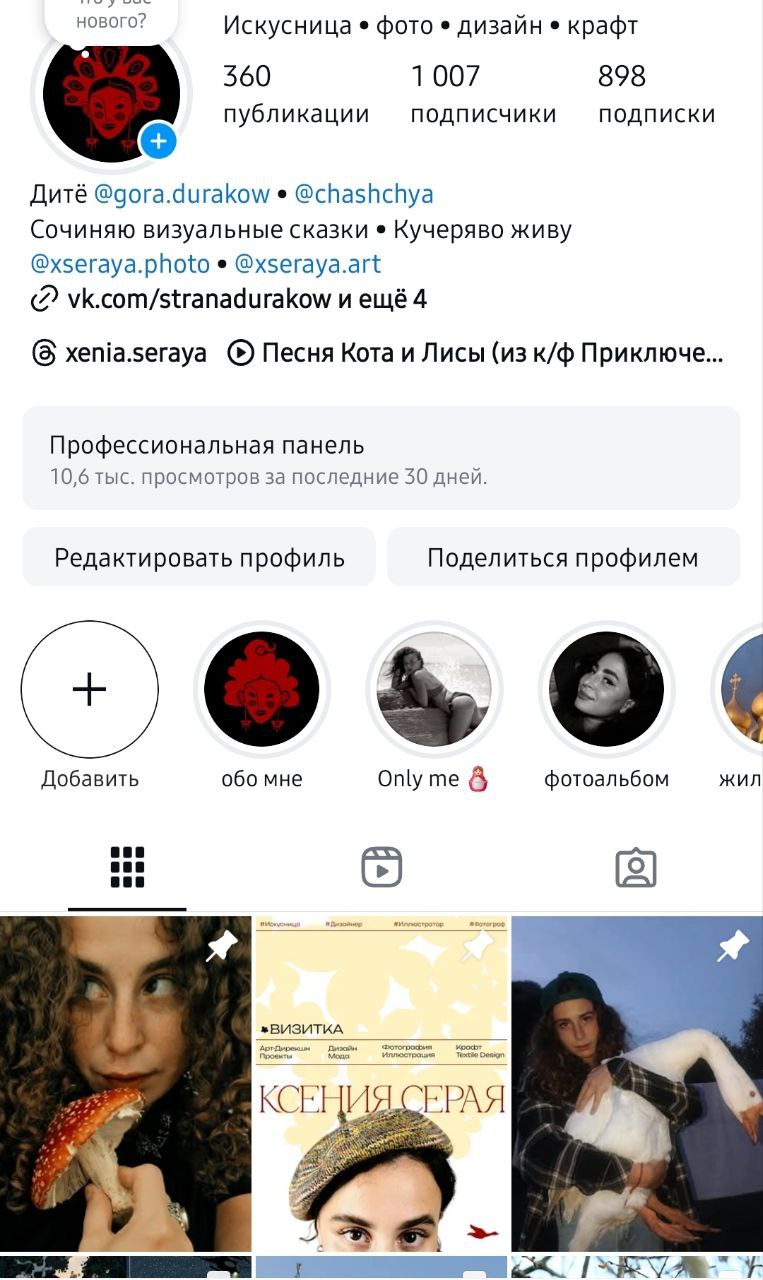Open the фотоальбом highlight
The image size is (763, 1280).
pyautogui.click(x=607, y=689)
